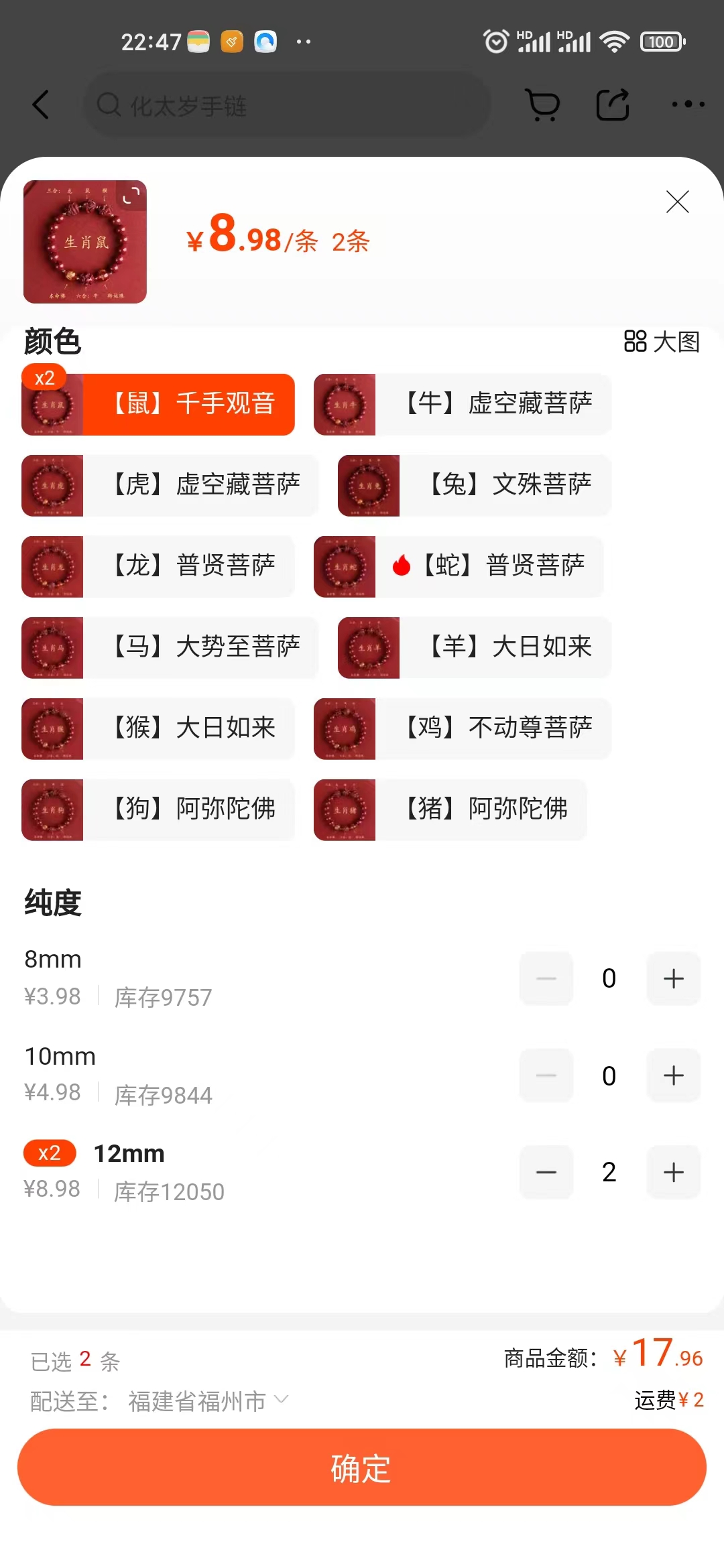Increase the 12mm quantity
The width and height of the screenshot is (724, 1568).
(x=673, y=1172)
